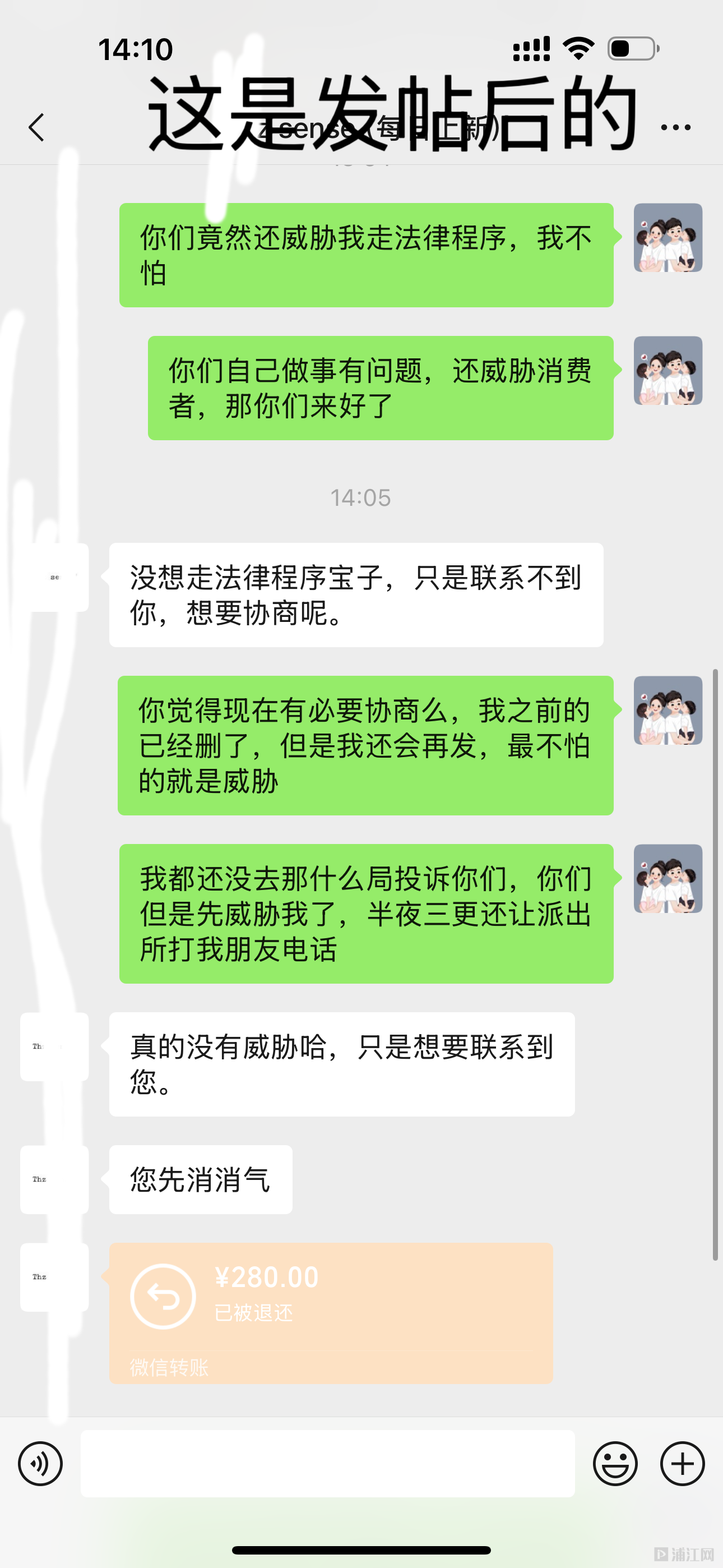This screenshot has height=1568, width=723.
Task: Open the chat info overflow menu
Action: [675, 127]
